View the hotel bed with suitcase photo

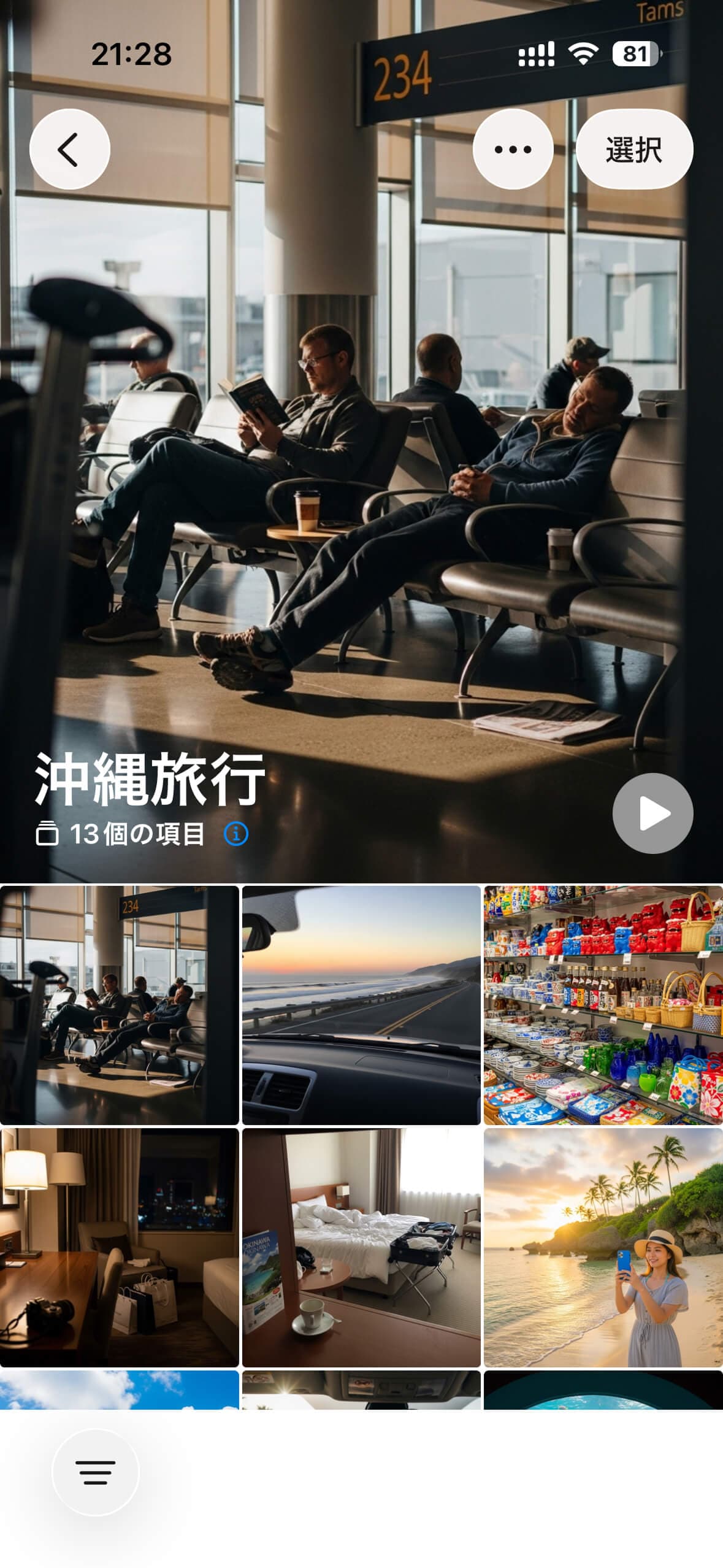tap(361, 1247)
